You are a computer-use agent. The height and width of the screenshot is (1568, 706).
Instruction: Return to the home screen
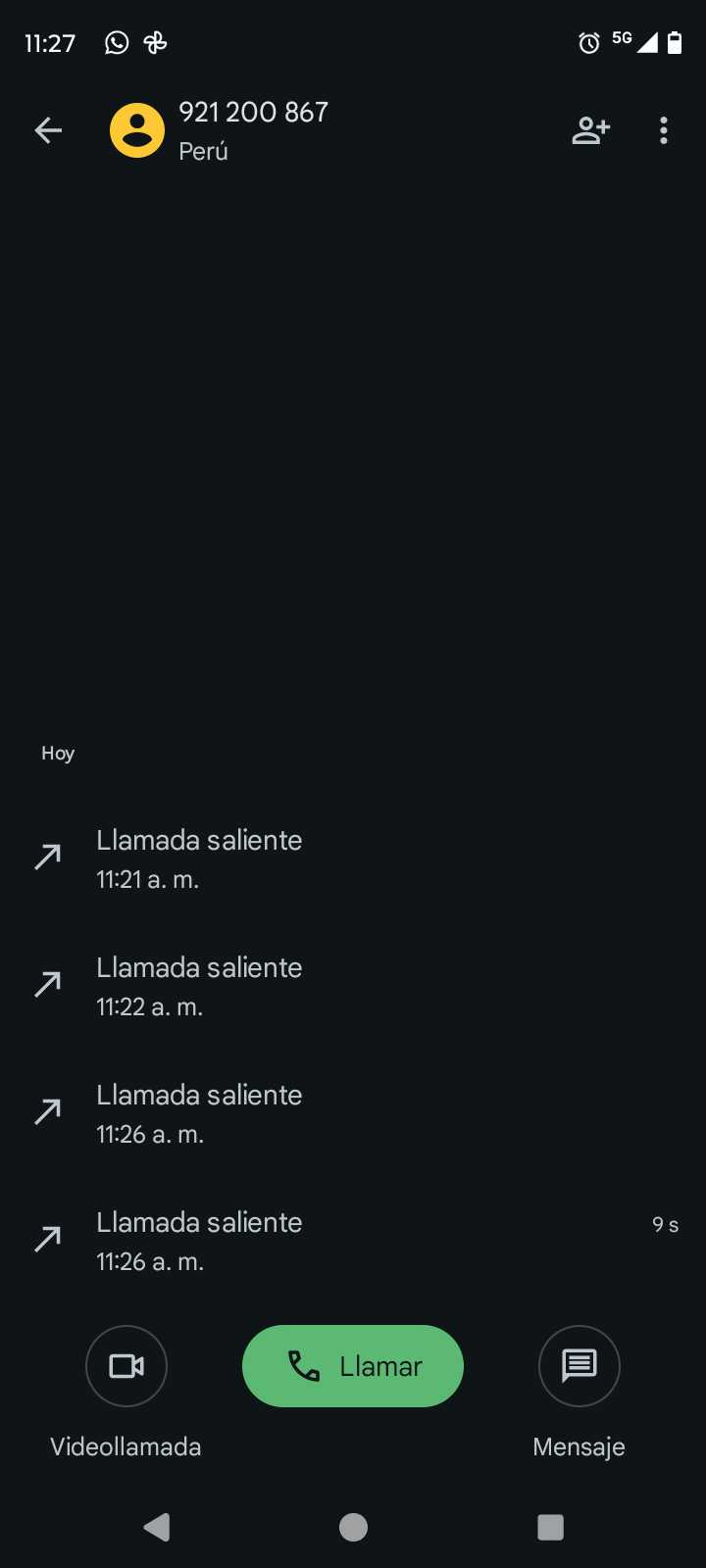tap(353, 1527)
